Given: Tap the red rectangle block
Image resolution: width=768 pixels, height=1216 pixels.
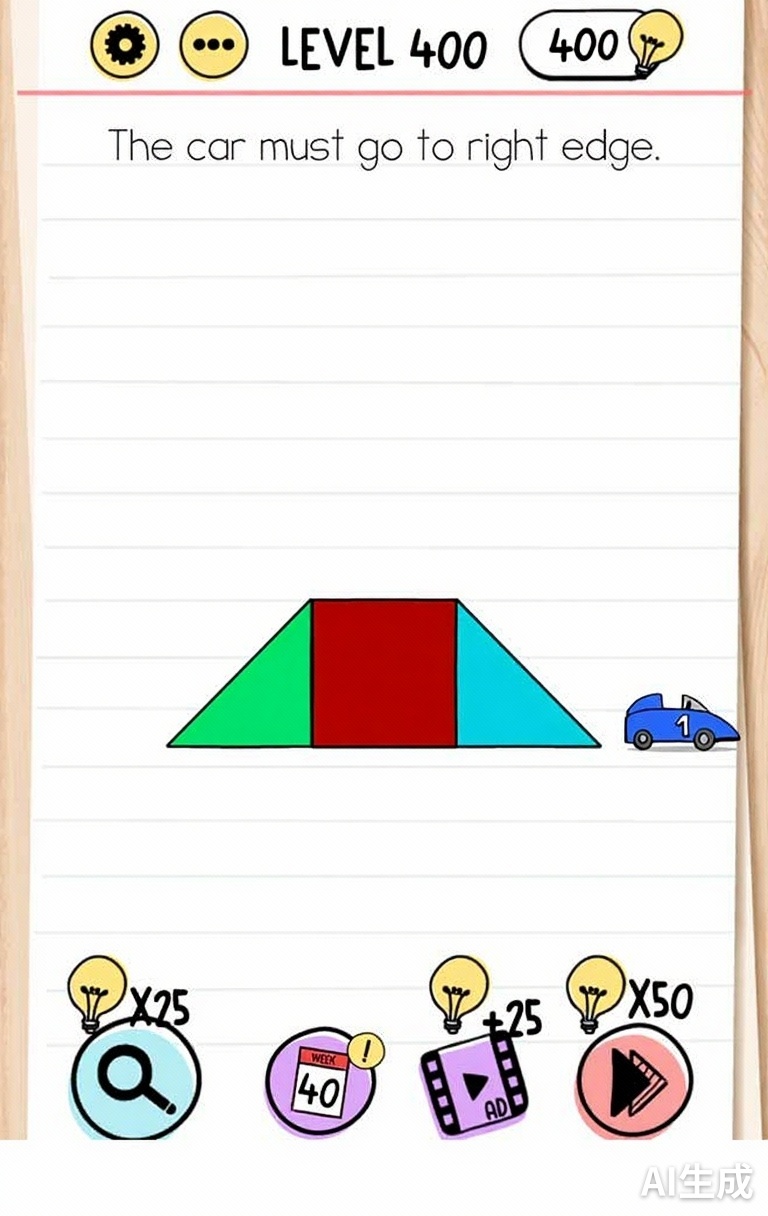Looking at the screenshot, I should tap(384, 673).
